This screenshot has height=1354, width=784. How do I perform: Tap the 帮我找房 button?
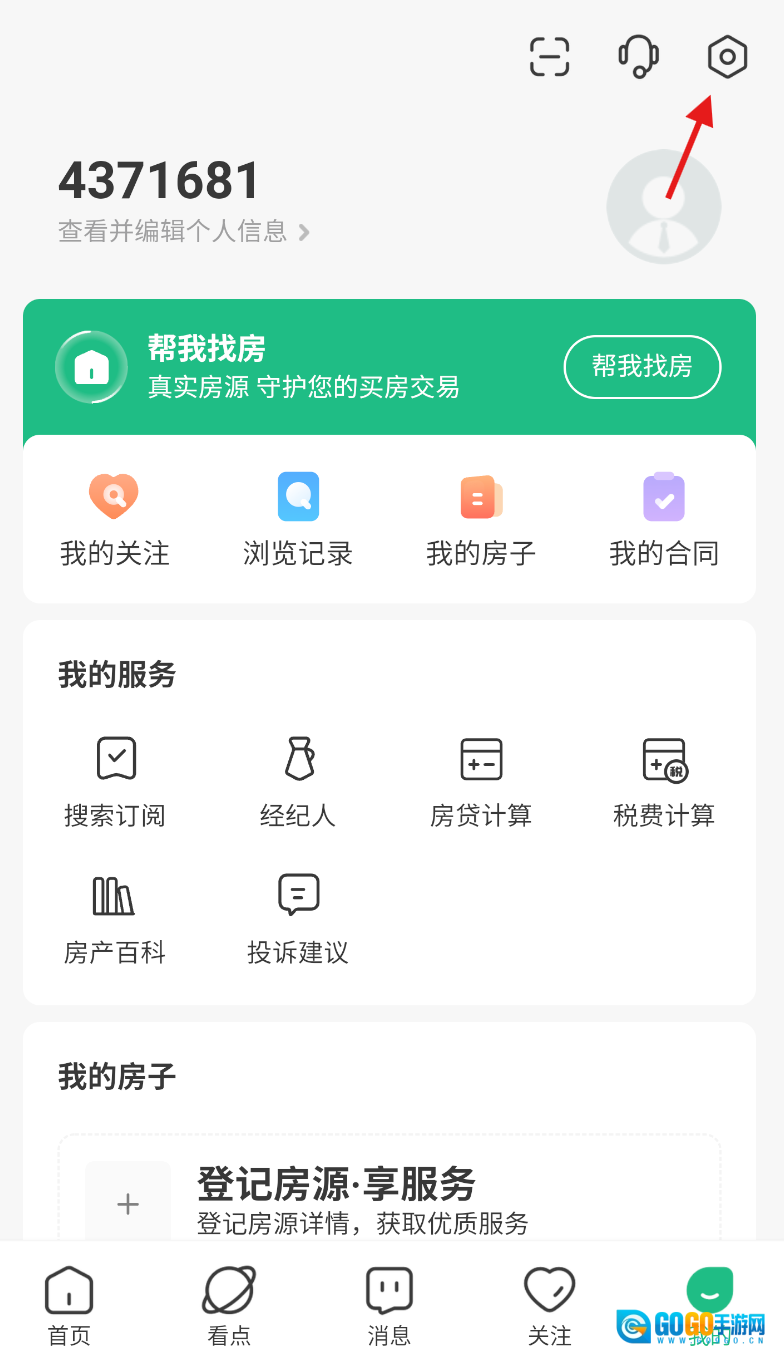pyautogui.click(x=642, y=367)
